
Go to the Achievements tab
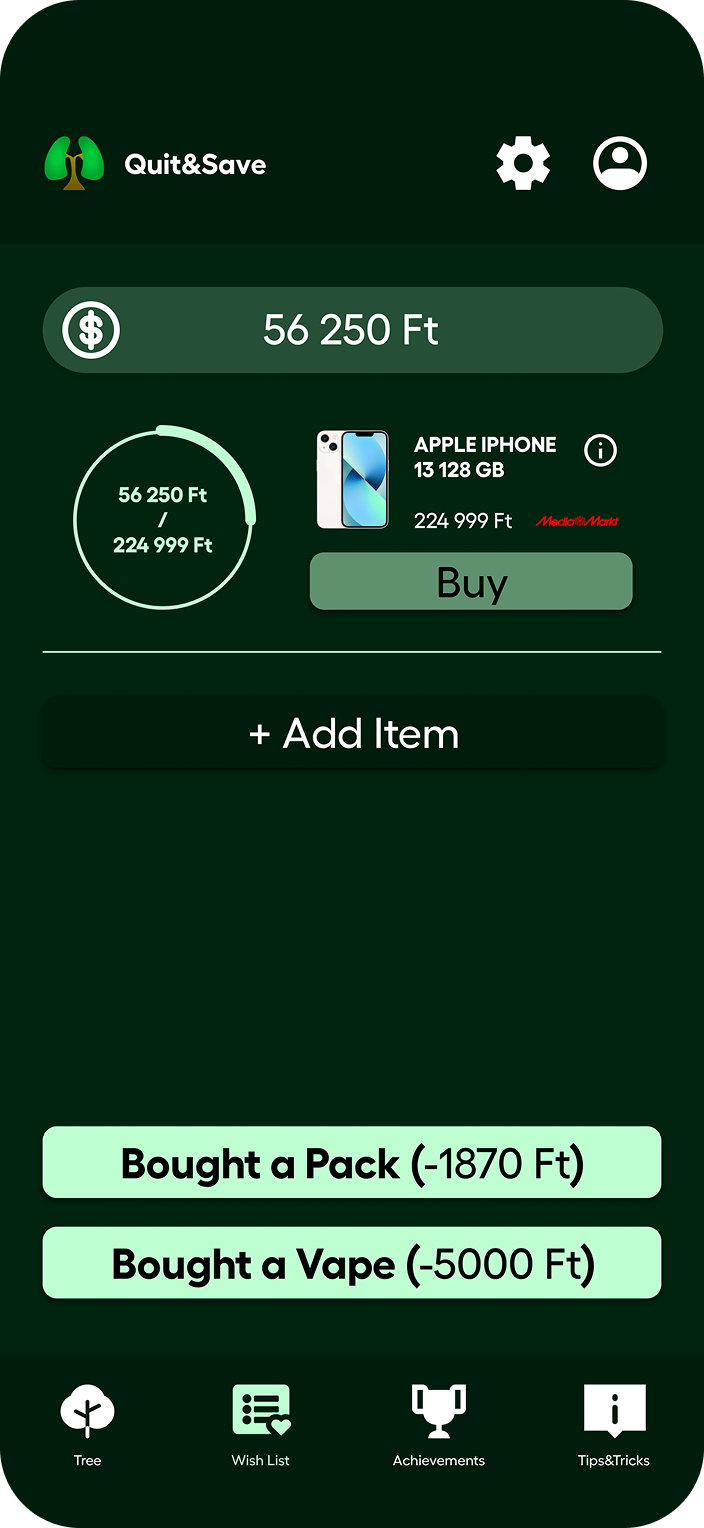tap(439, 1424)
